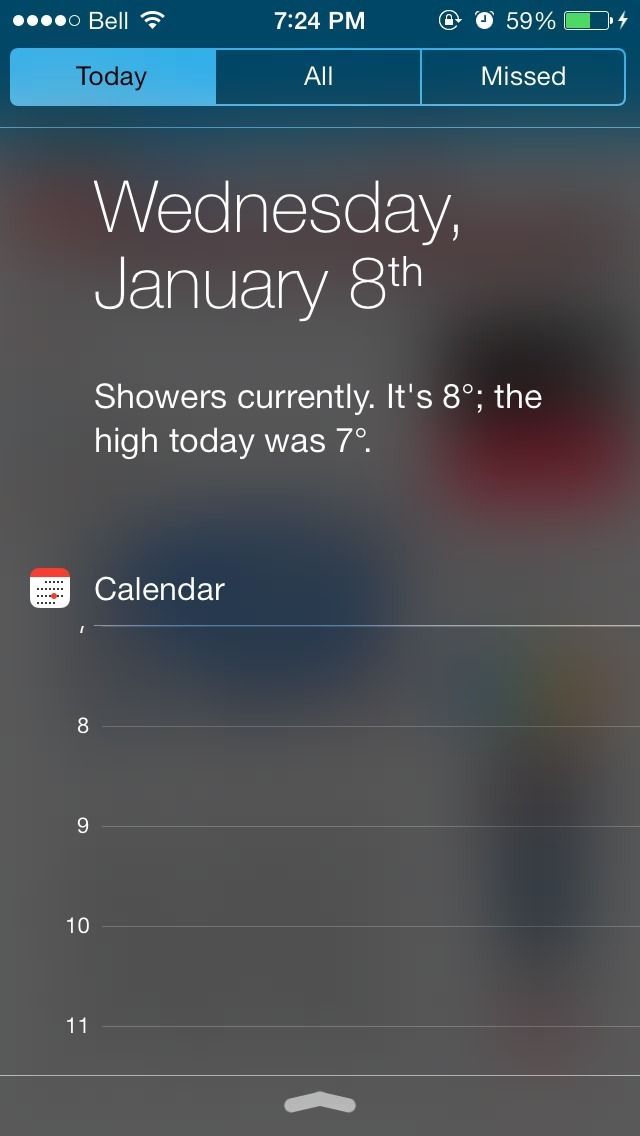The height and width of the screenshot is (1136, 640).
Task: Tap the Notification Center grabber handle
Action: (x=320, y=1103)
